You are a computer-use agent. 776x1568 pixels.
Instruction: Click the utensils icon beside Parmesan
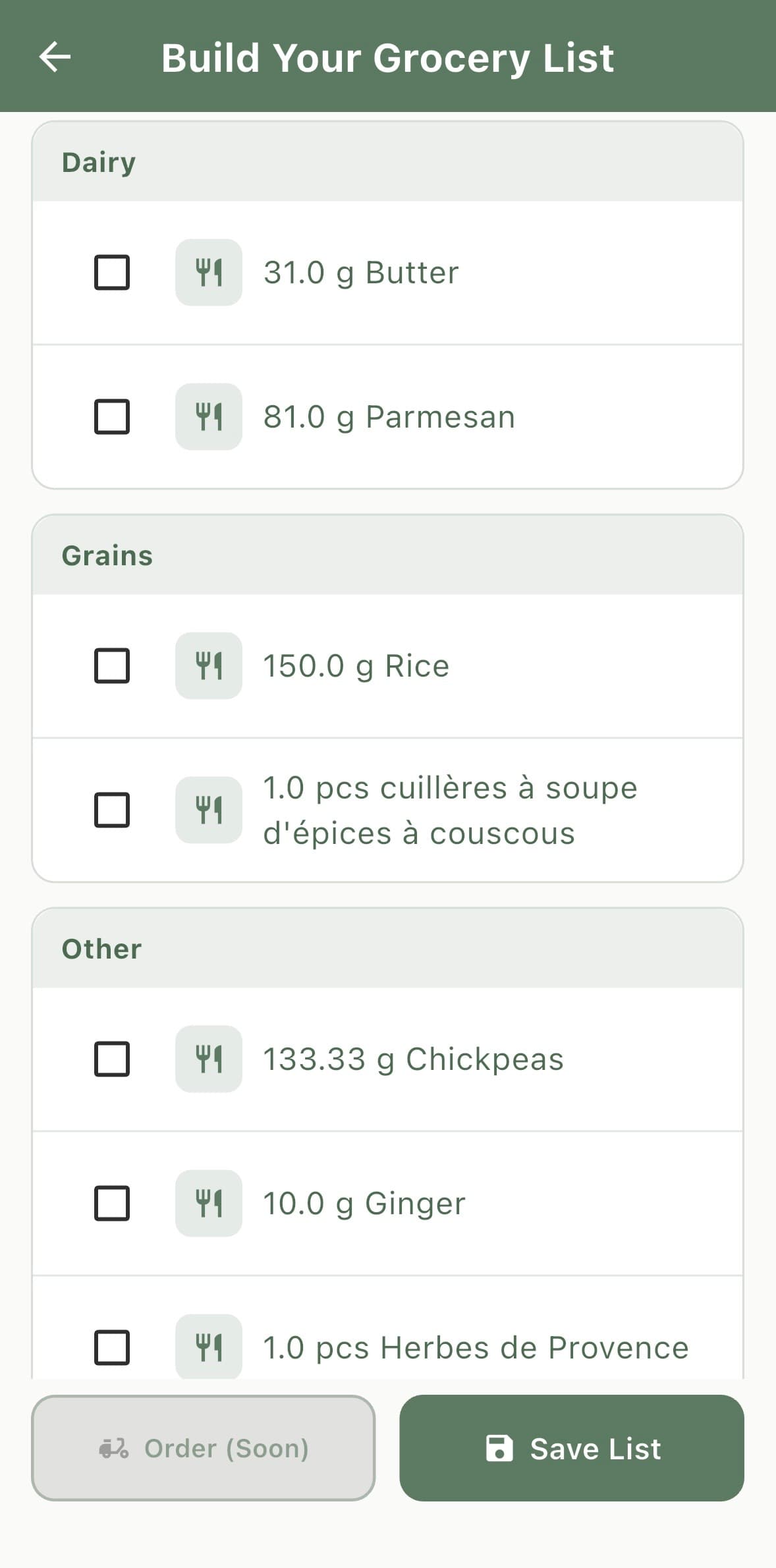(x=209, y=415)
